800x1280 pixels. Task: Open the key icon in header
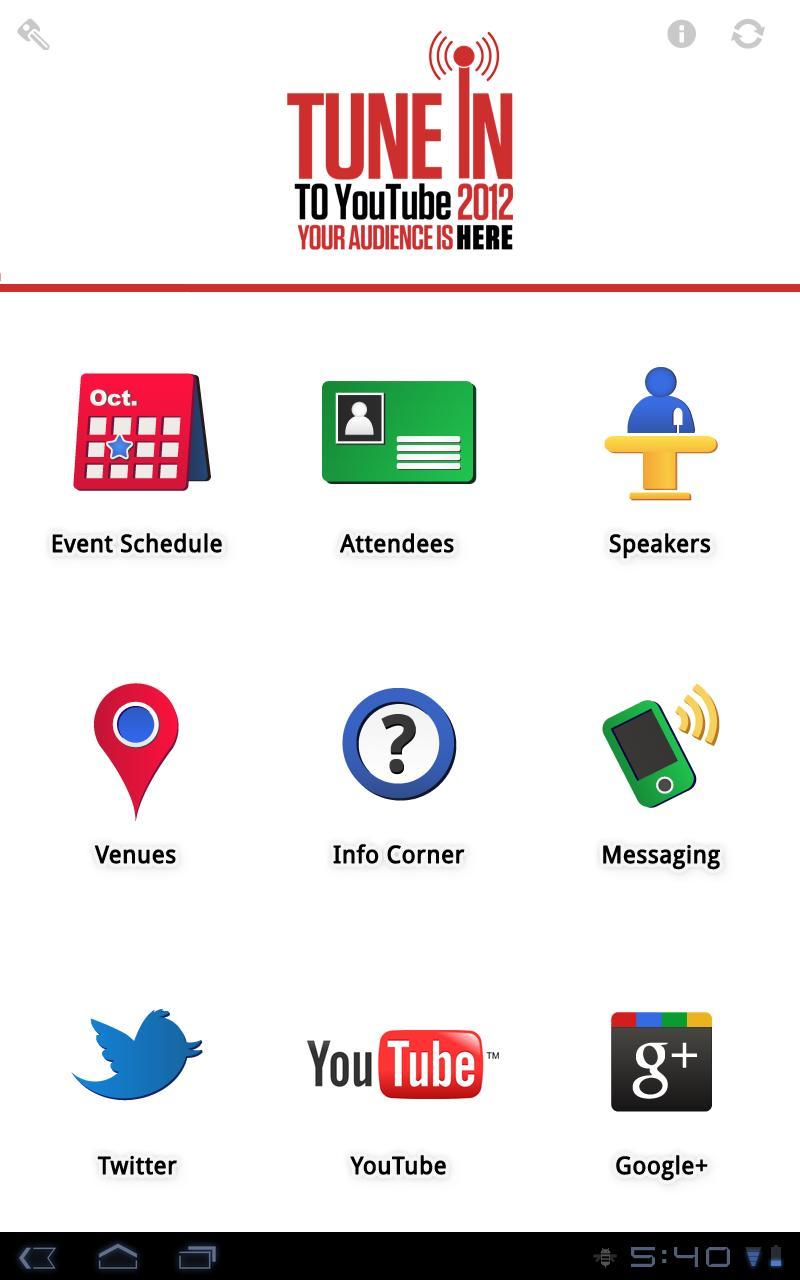(33, 34)
